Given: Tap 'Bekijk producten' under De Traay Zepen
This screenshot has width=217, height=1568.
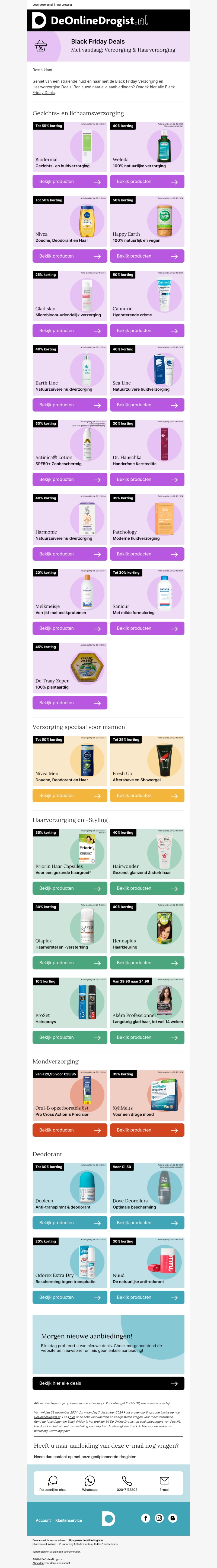Looking at the screenshot, I should click(x=69, y=702).
